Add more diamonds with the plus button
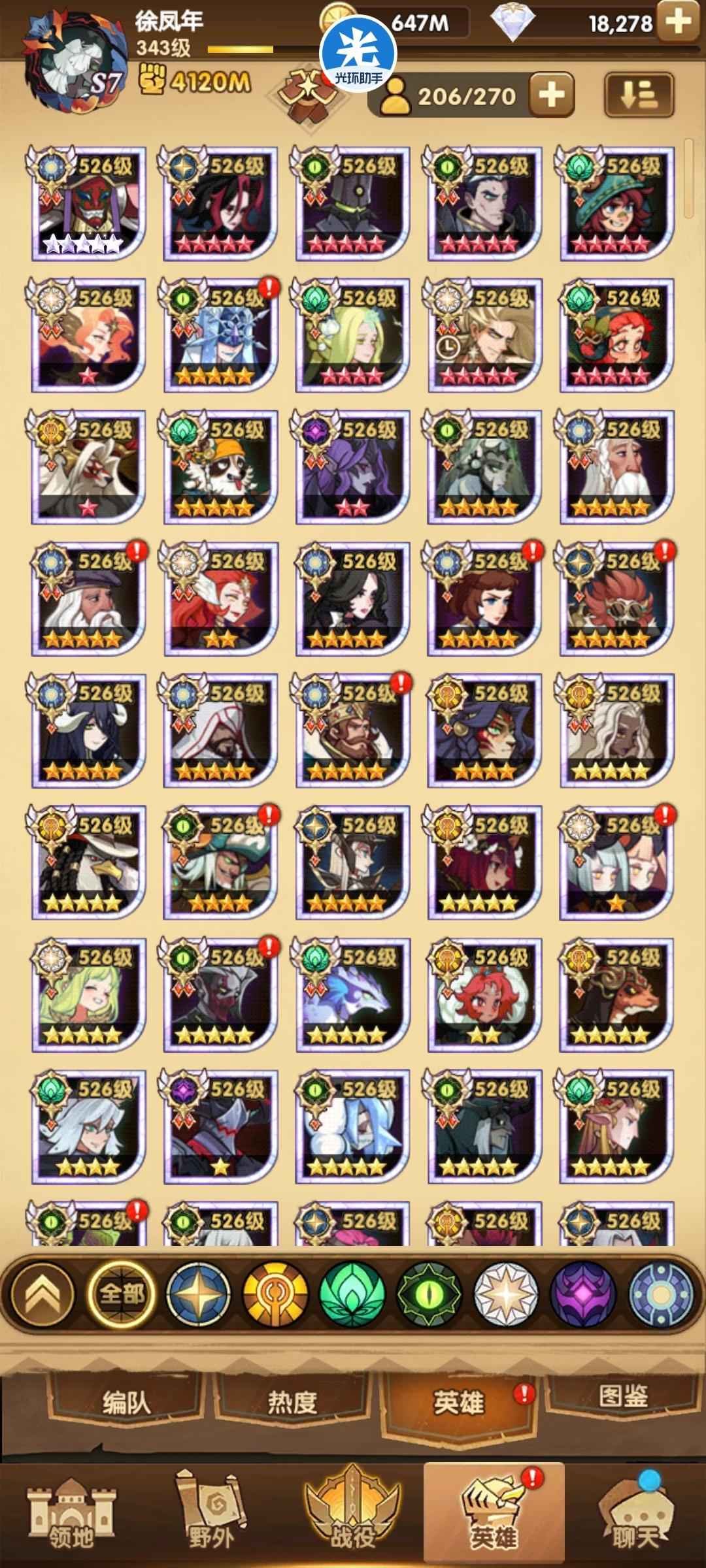This screenshot has width=706, height=1568. [x=680, y=22]
